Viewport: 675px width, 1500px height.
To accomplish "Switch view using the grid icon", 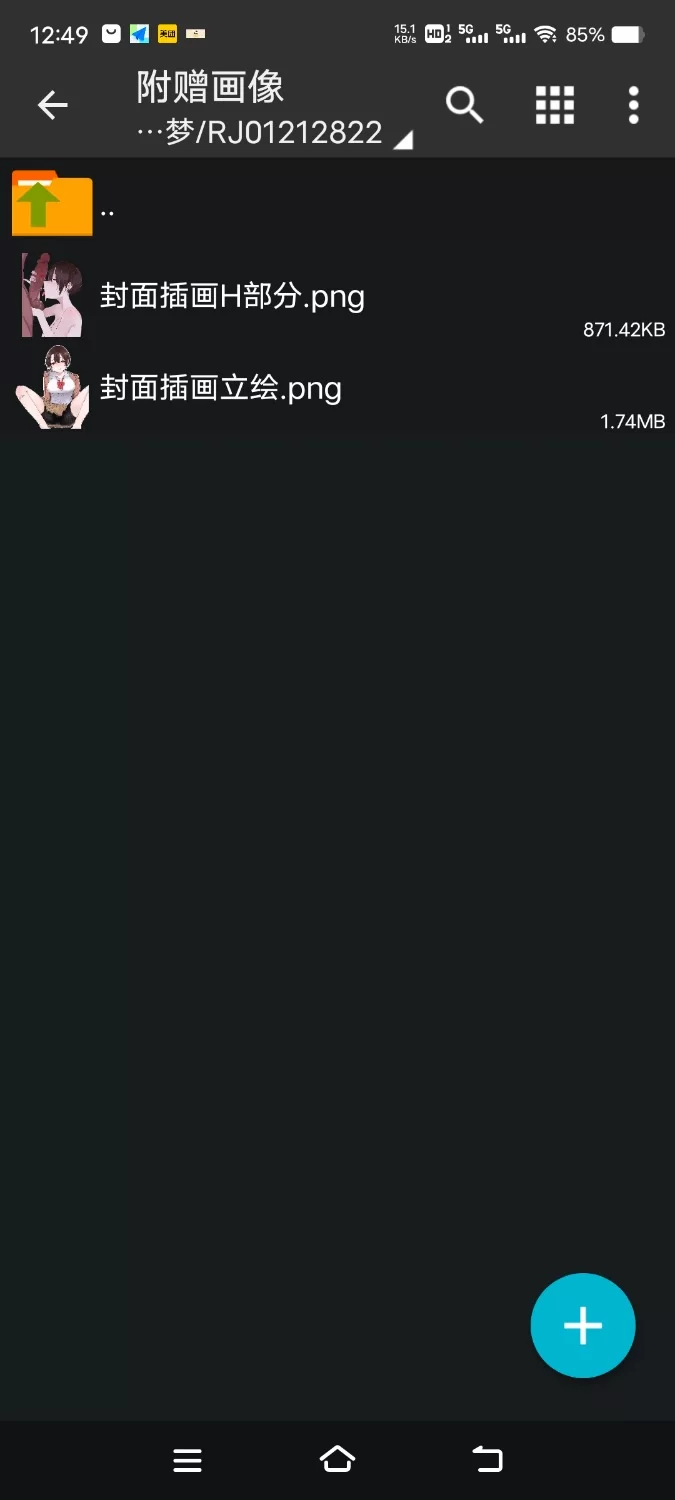I will pos(554,105).
